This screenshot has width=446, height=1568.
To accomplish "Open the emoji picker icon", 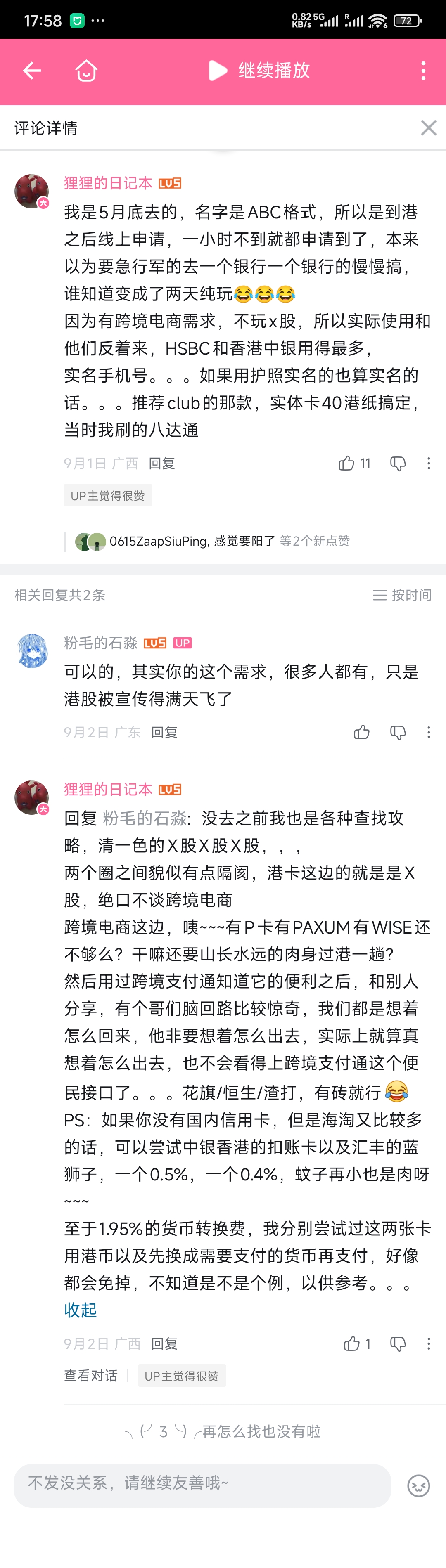I will pos(419,1485).
